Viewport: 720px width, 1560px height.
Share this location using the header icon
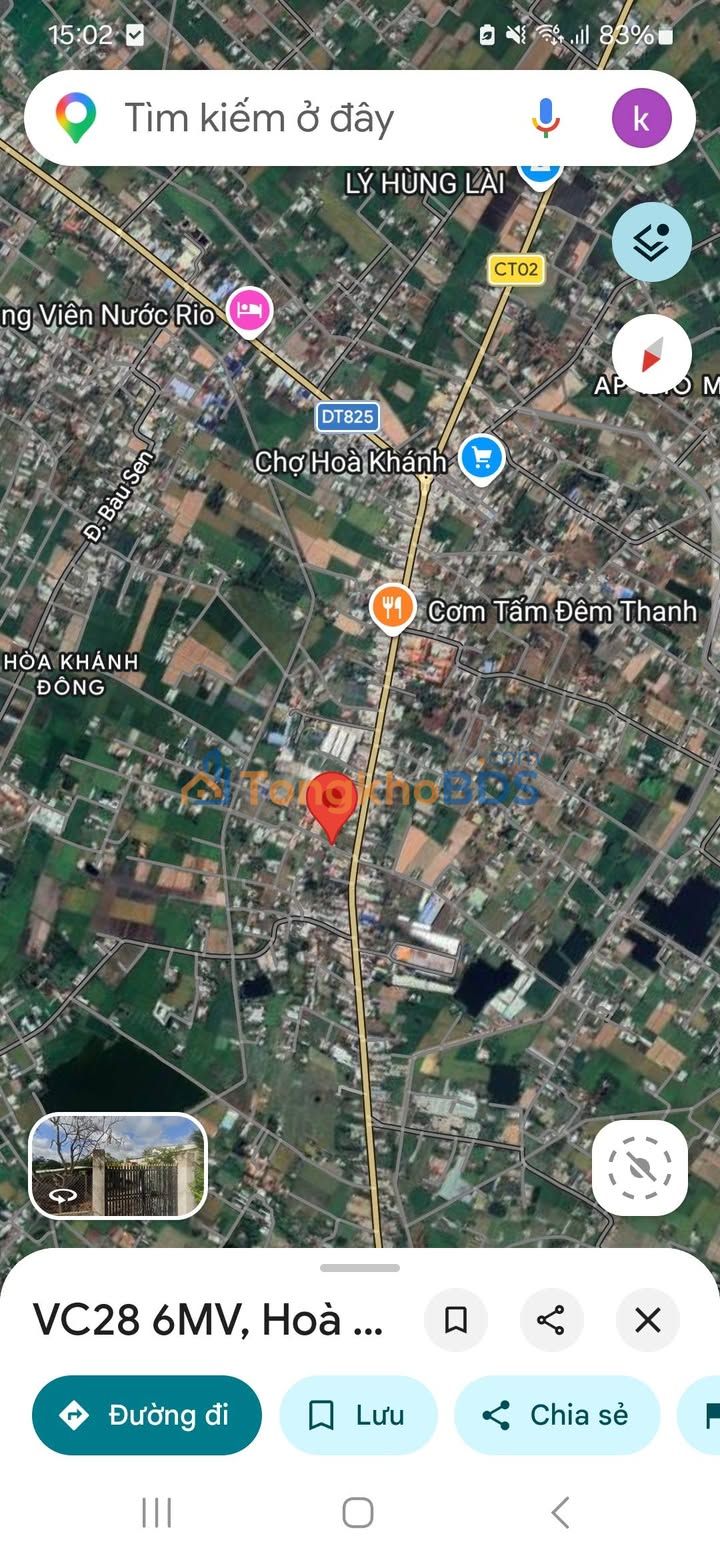551,1320
